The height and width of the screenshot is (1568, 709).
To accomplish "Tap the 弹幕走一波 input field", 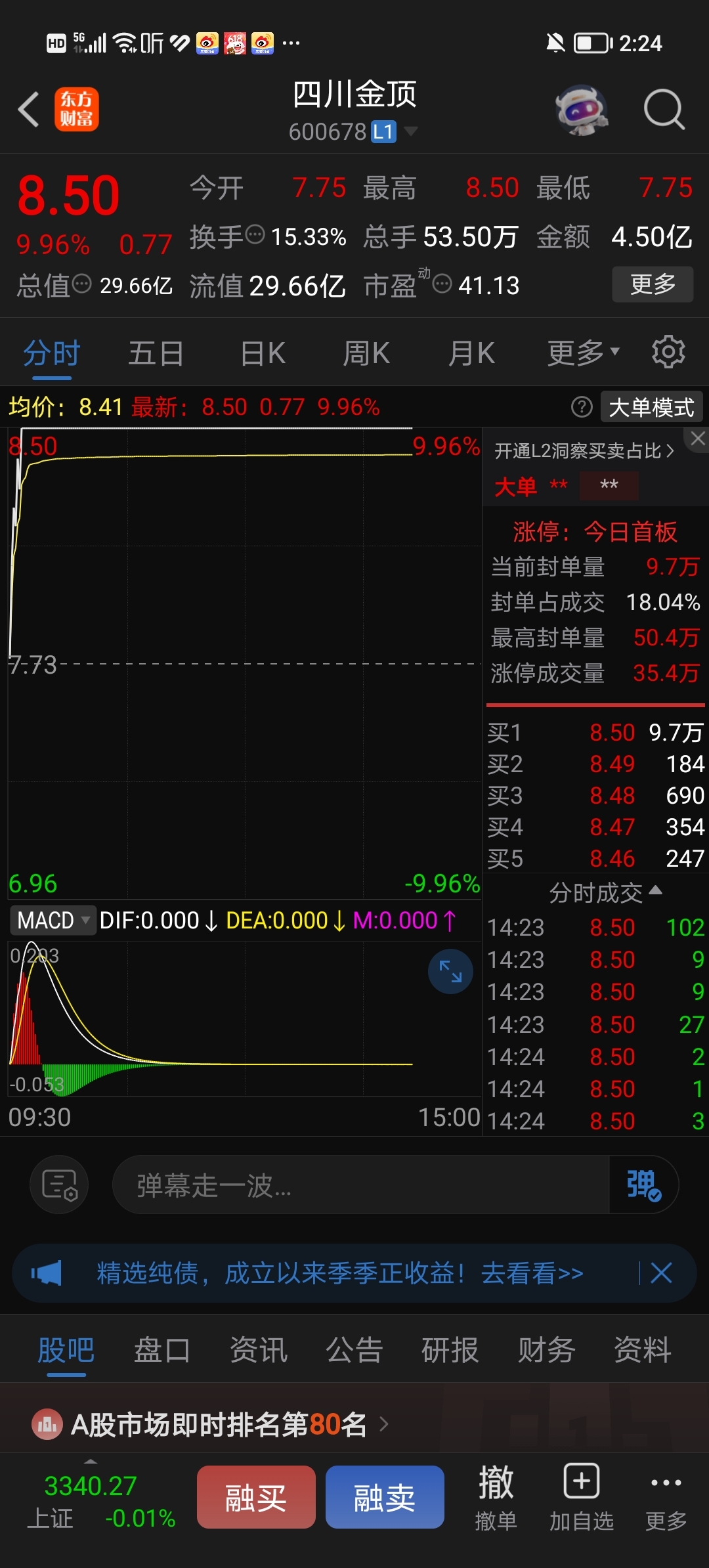I will [x=361, y=1185].
